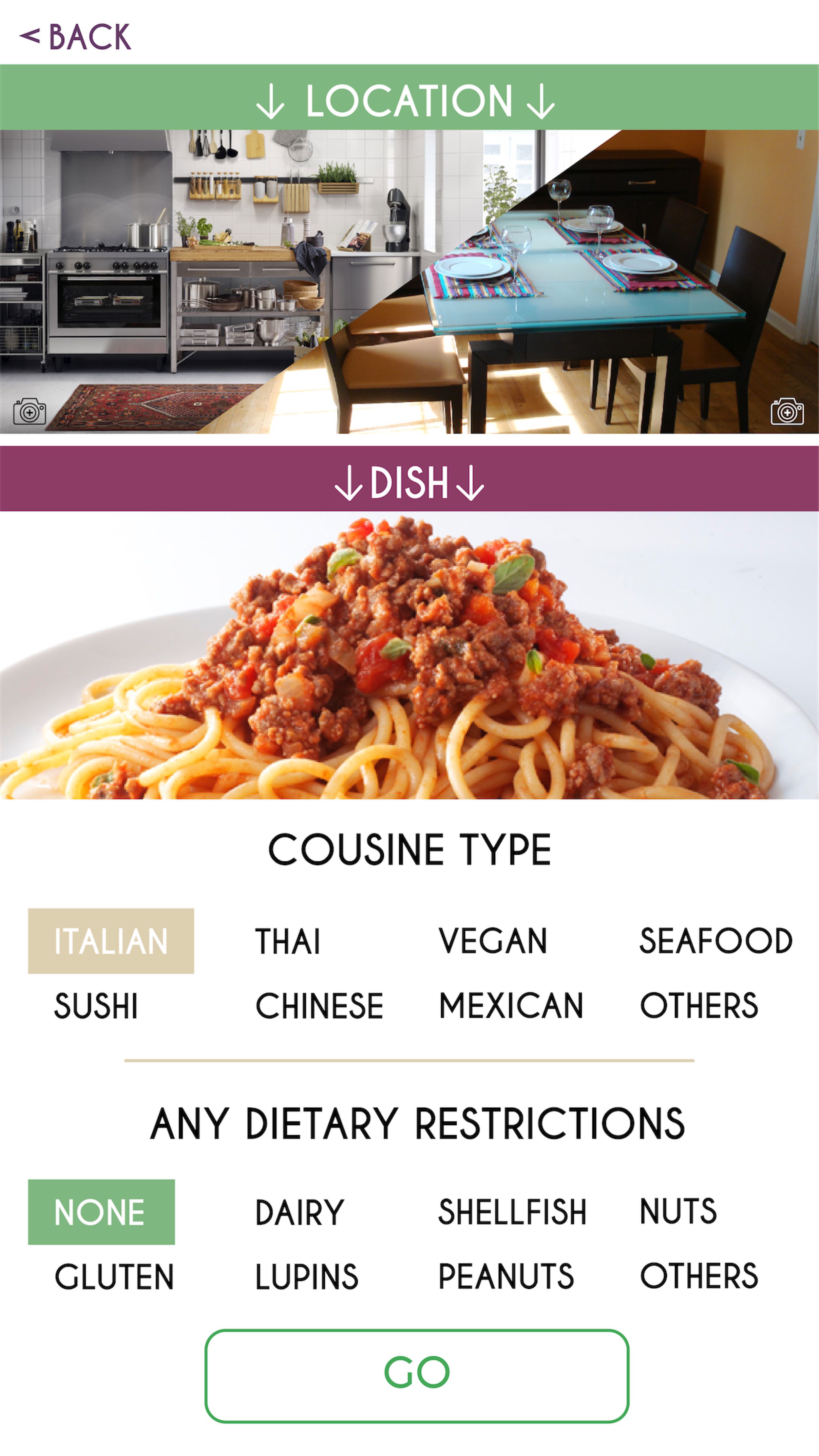Mark Shellfish as a dietary restriction

pyautogui.click(x=512, y=1213)
